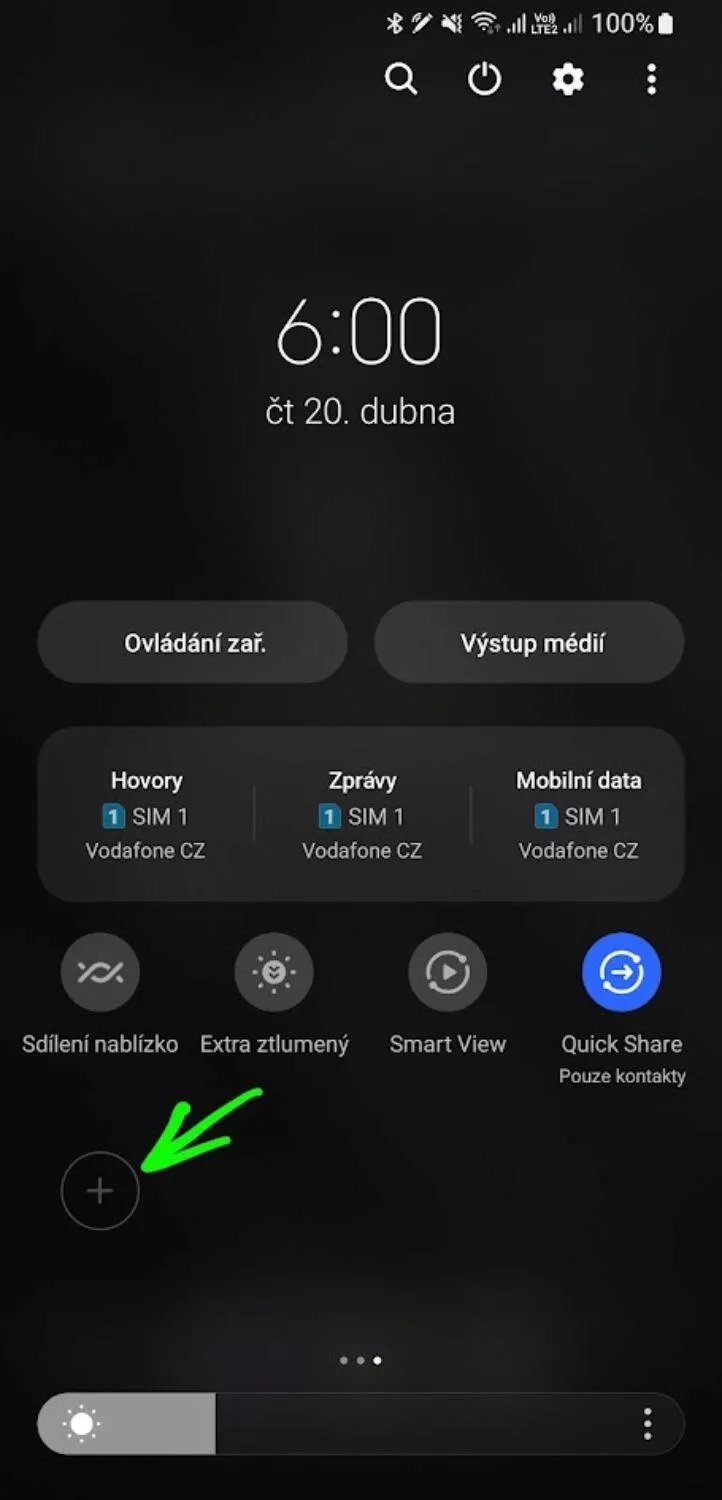
Task: Add a new quick tile button
Action: point(100,1190)
